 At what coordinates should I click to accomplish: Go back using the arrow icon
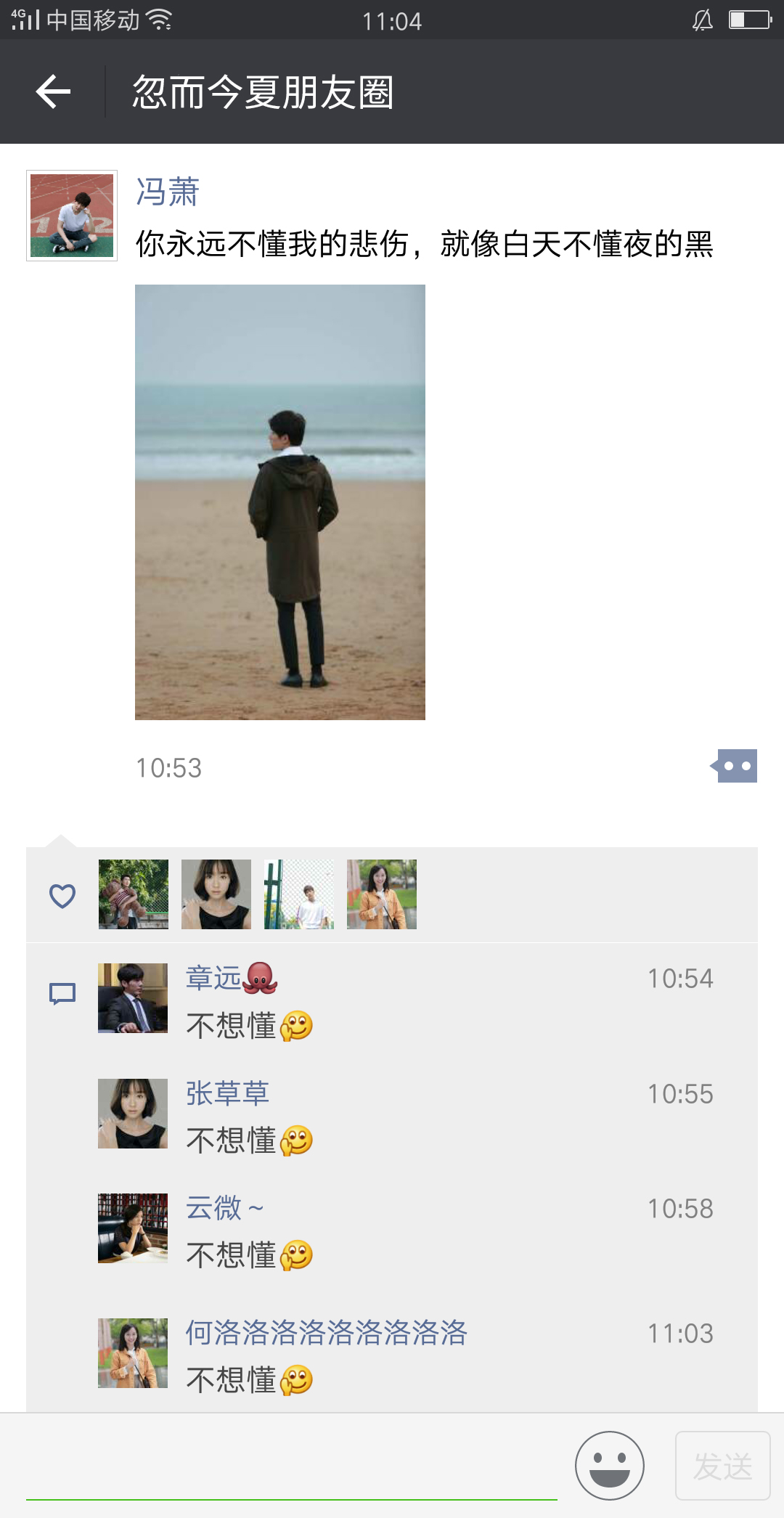[53, 91]
